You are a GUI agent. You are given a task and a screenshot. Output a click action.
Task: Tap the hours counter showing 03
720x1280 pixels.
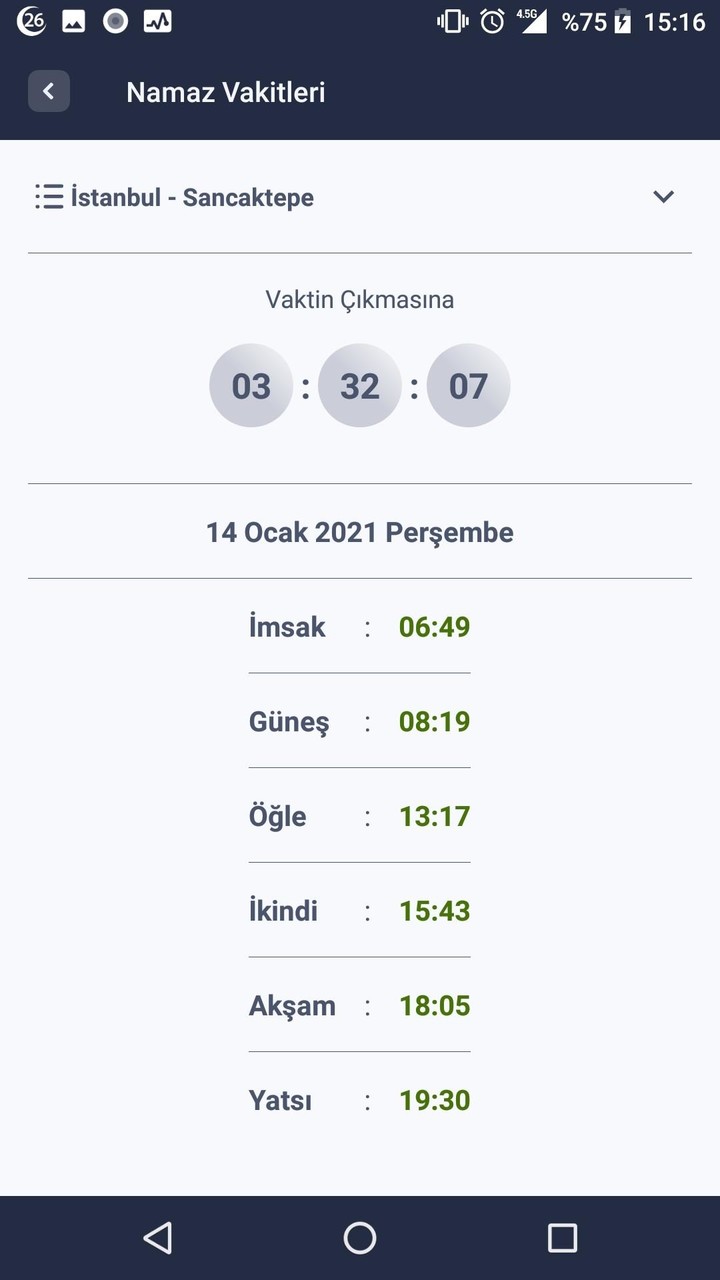click(250, 385)
